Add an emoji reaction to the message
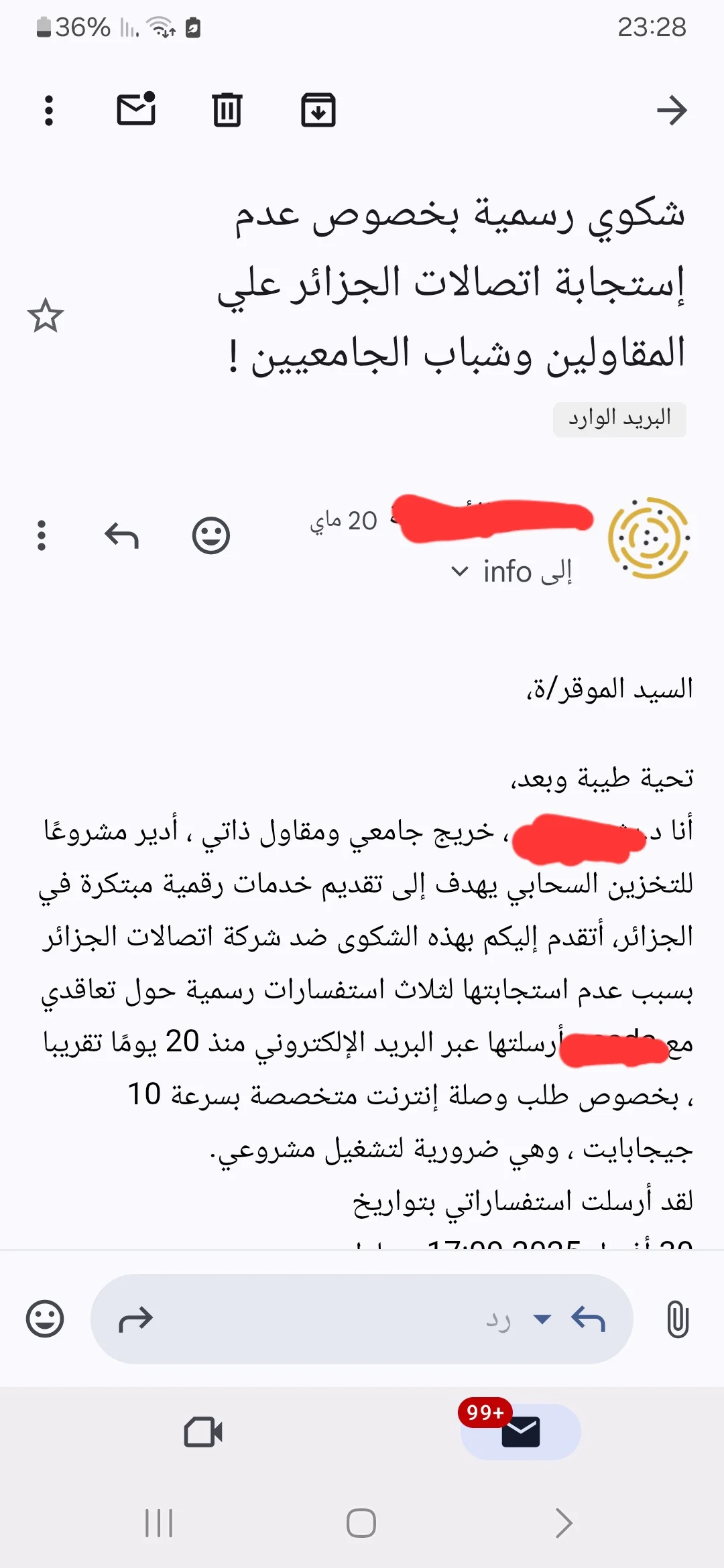The width and height of the screenshot is (724, 1568). pos(210,535)
